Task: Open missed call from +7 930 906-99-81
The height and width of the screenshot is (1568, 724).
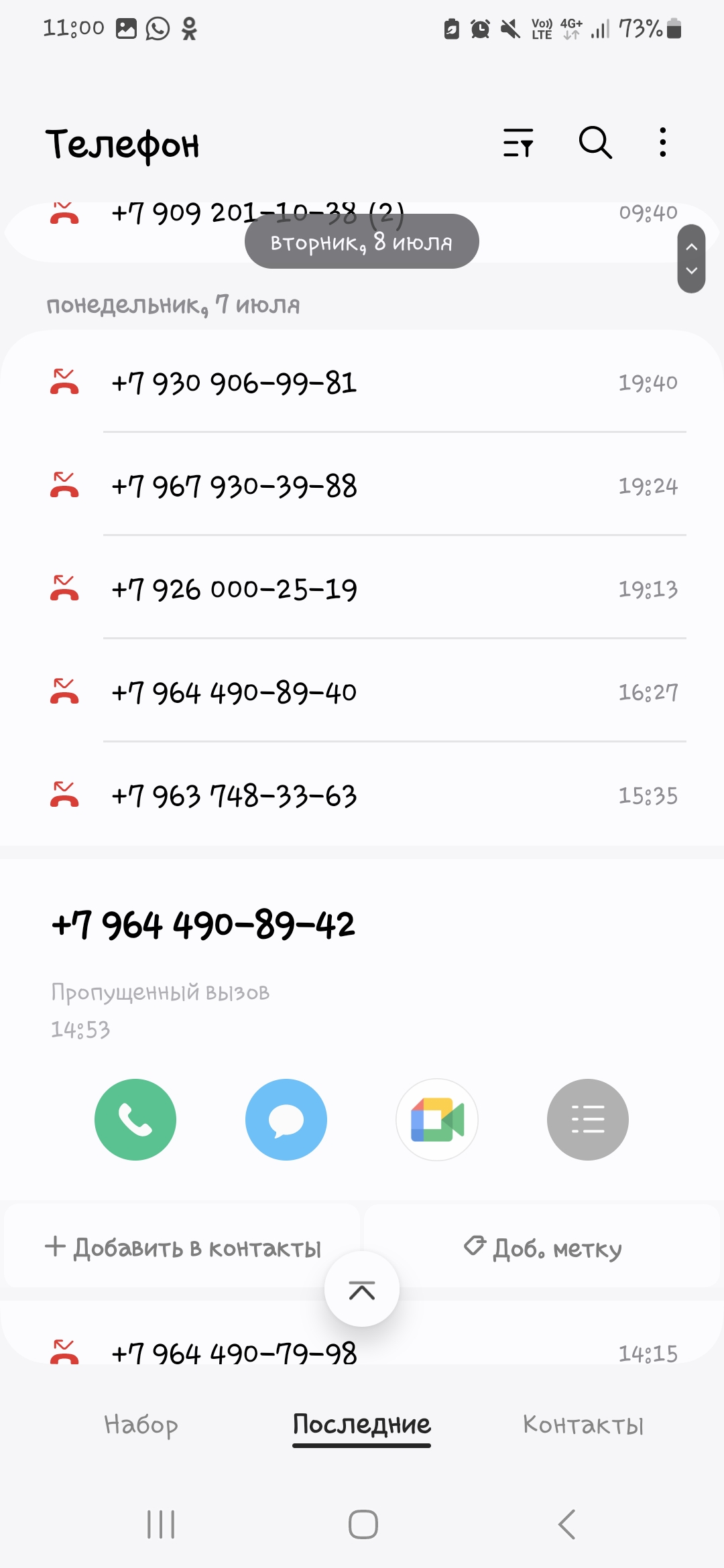Action: [x=362, y=383]
